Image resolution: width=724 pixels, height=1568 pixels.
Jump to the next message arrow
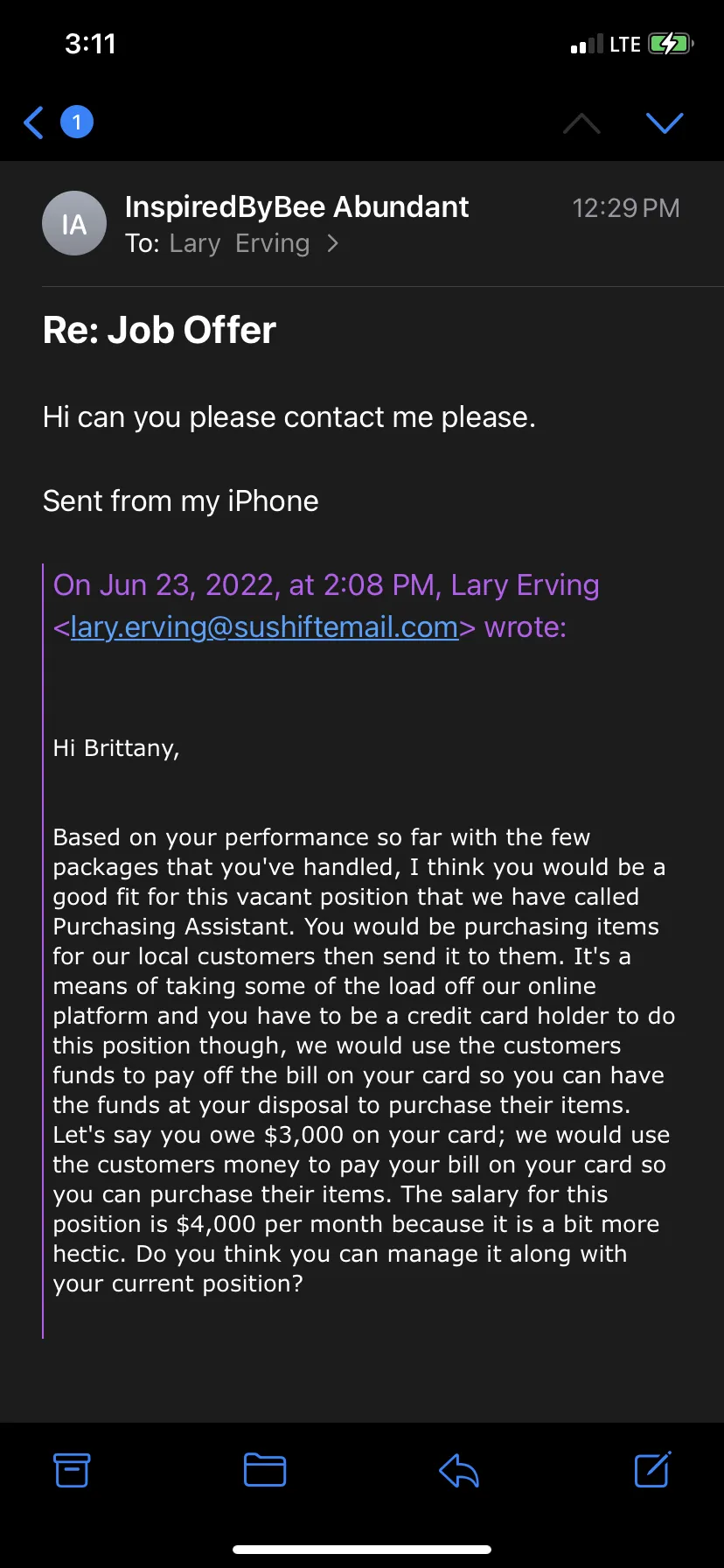click(x=665, y=122)
